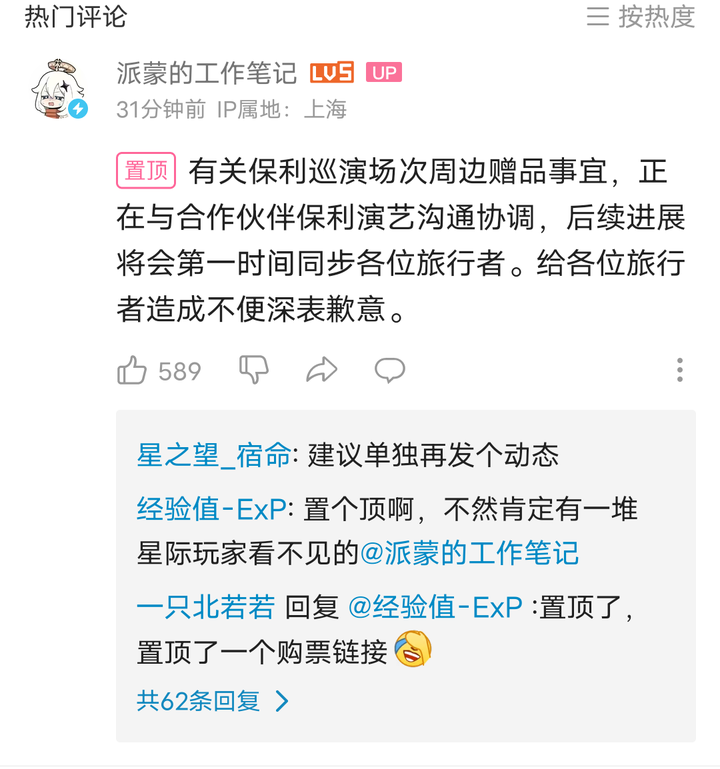Viewport: 720px width, 769px height.
Task: Open the comment's three-dot overflow menu
Action: 679,370
